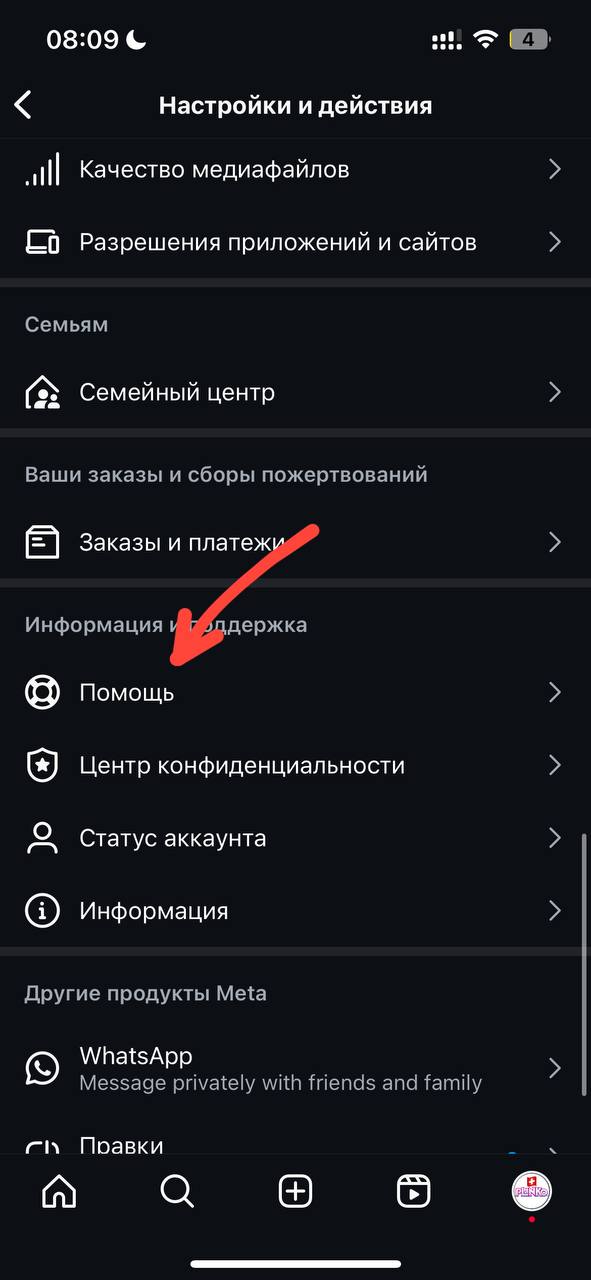Image resolution: width=591 pixels, height=1280 pixels.
Task: Open the profile tab avatar
Action: point(532,1191)
